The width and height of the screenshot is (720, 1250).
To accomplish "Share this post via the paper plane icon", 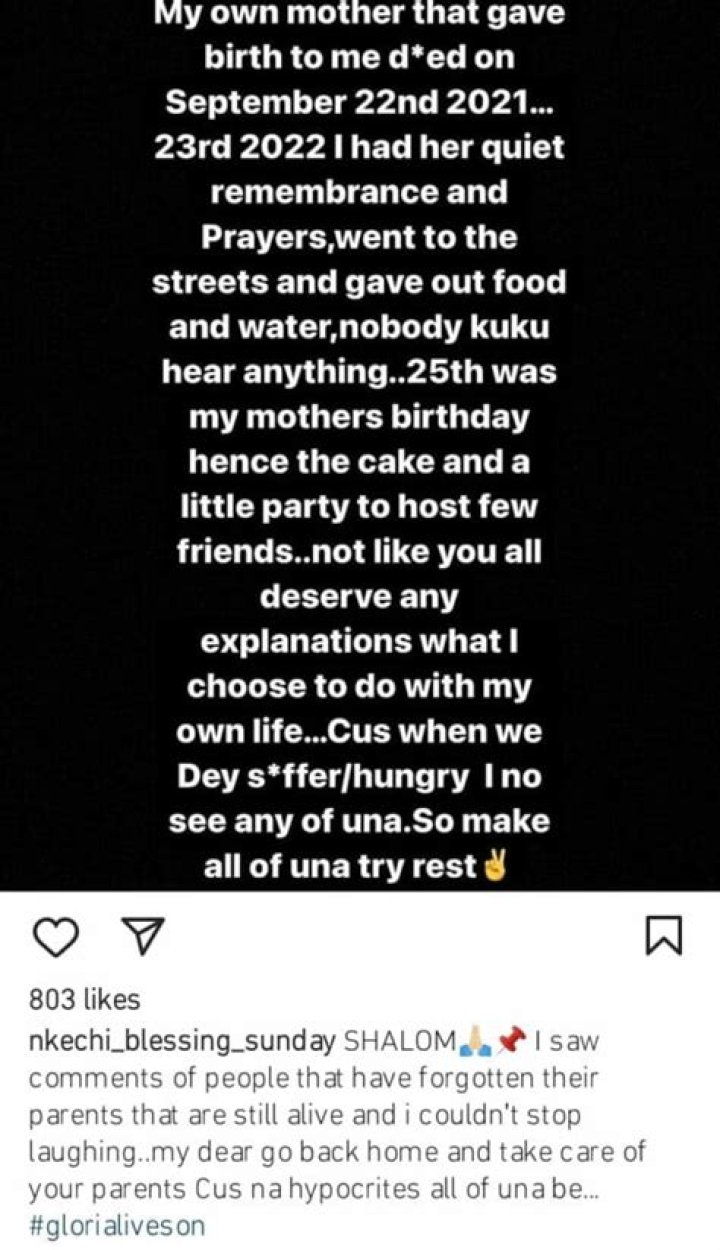I will [x=140, y=936].
